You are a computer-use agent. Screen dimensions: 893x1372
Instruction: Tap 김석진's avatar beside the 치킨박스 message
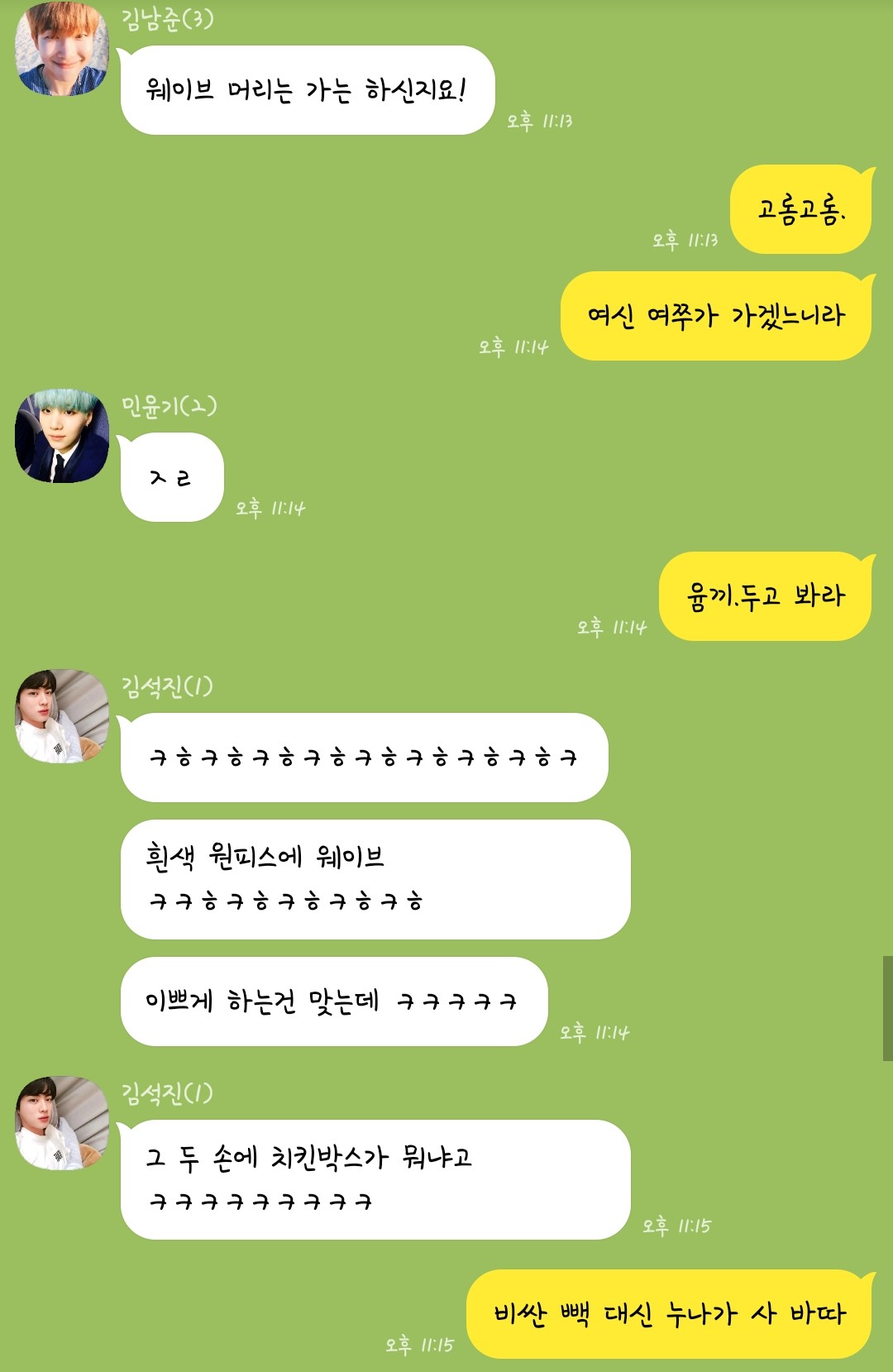click(x=62, y=1123)
